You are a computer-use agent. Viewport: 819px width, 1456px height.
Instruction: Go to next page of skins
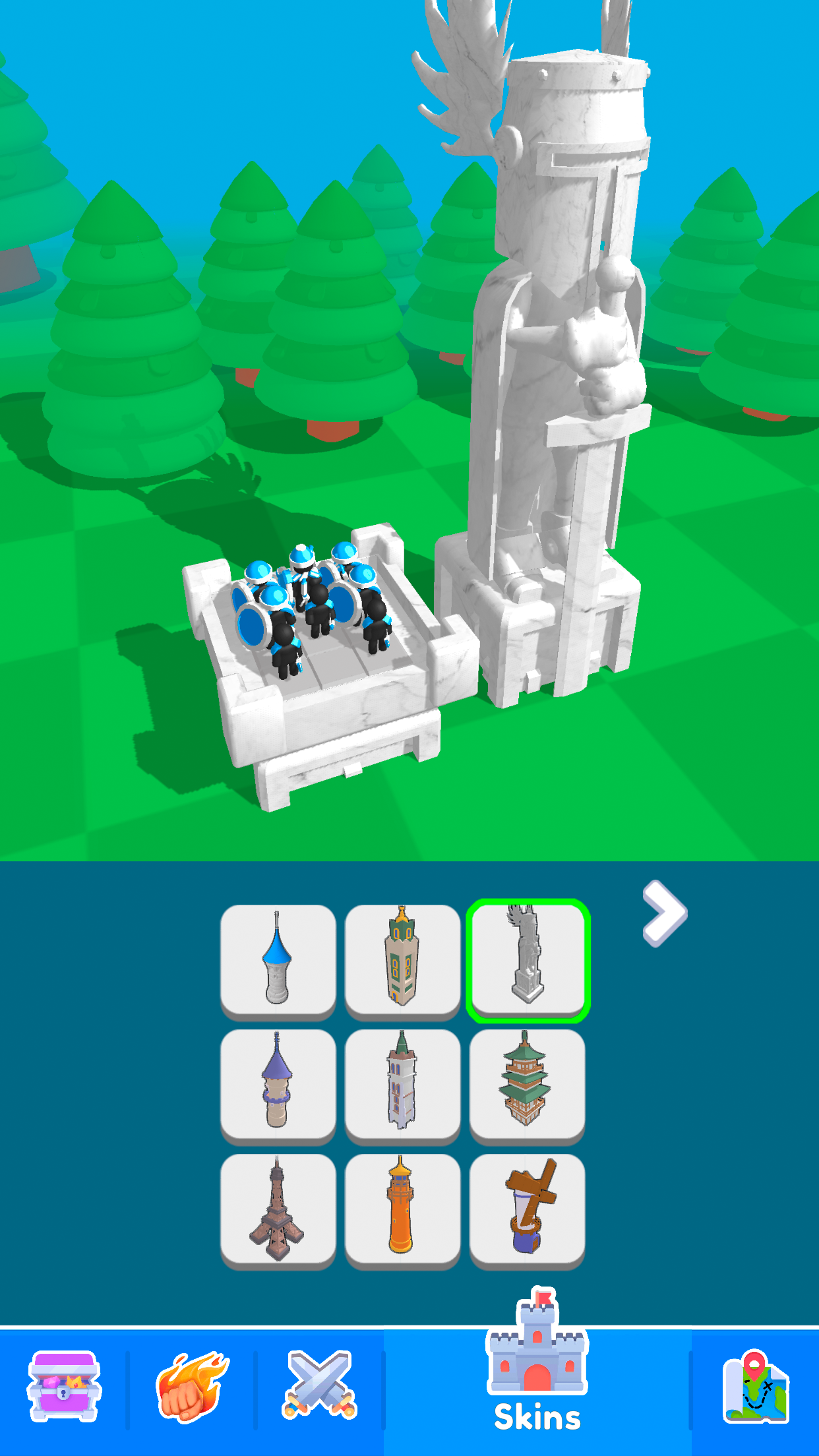click(x=664, y=913)
